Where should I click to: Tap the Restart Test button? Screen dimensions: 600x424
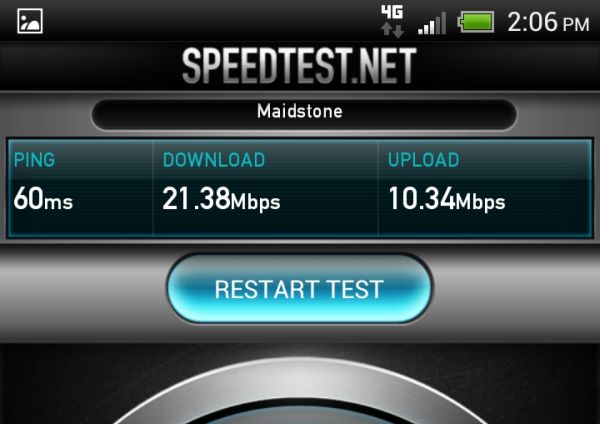tap(299, 290)
